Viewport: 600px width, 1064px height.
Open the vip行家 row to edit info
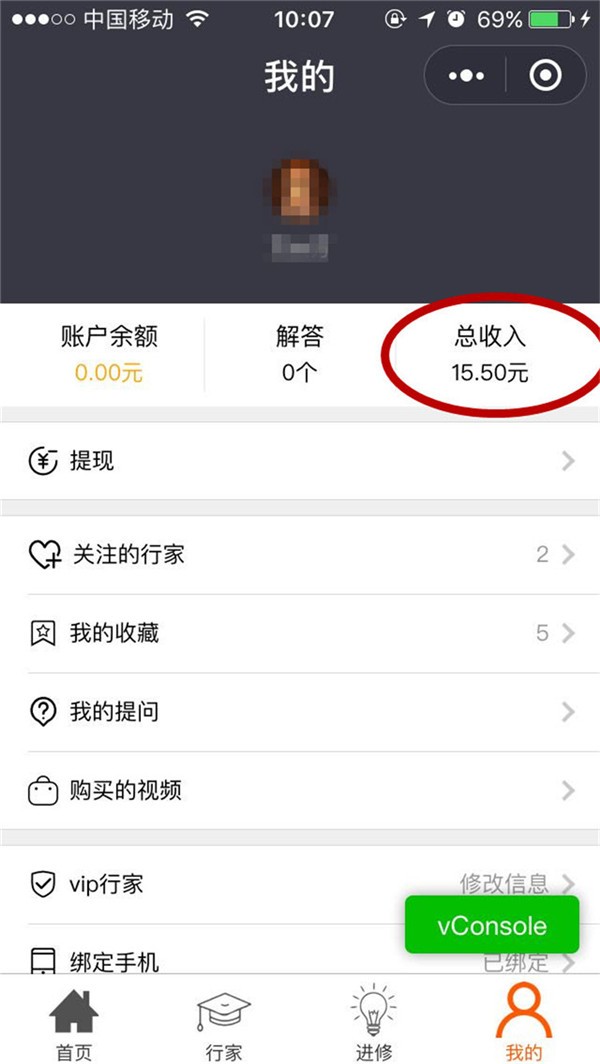pyautogui.click(x=250, y=884)
